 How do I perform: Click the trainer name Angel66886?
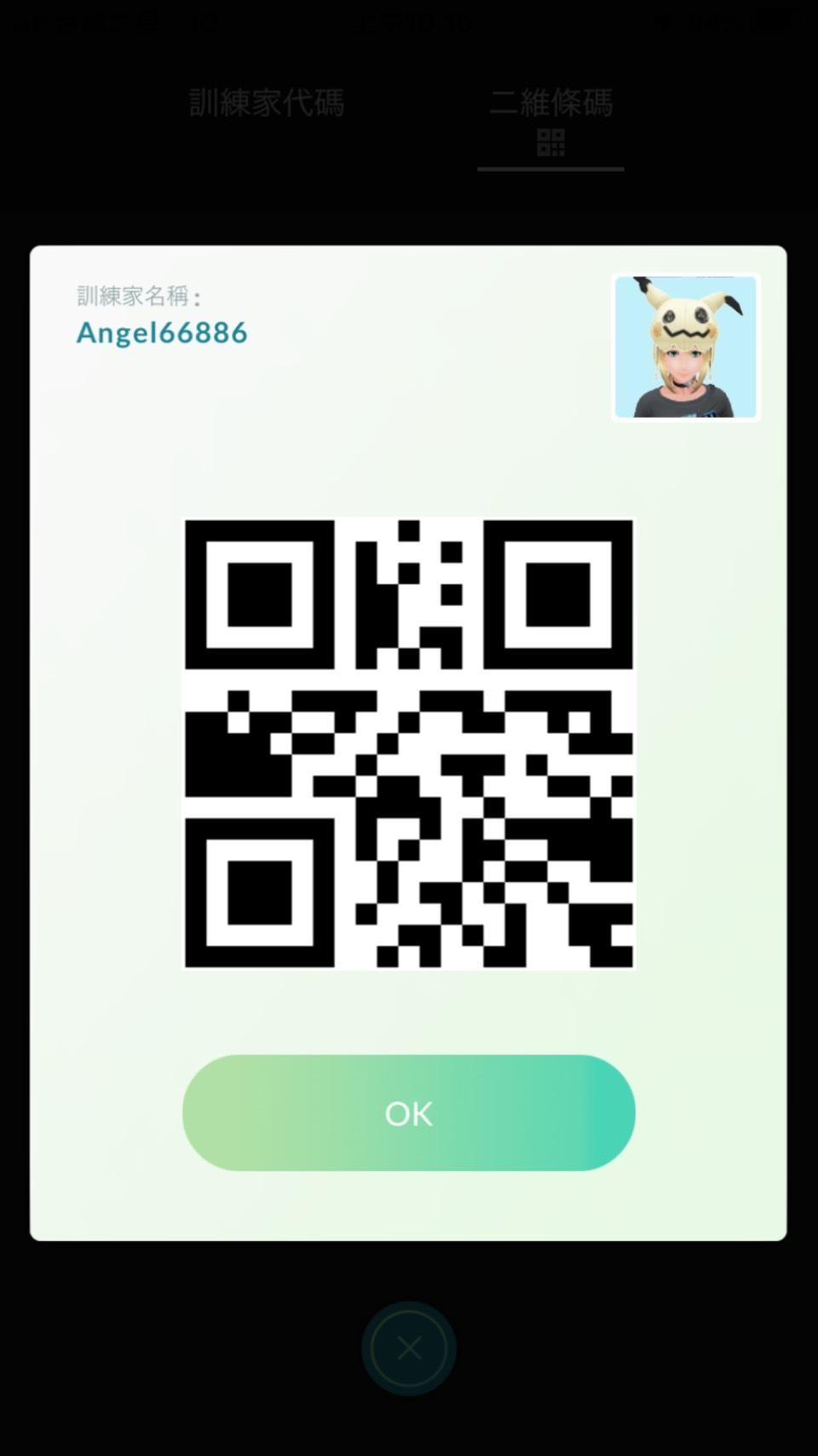coord(161,334)
